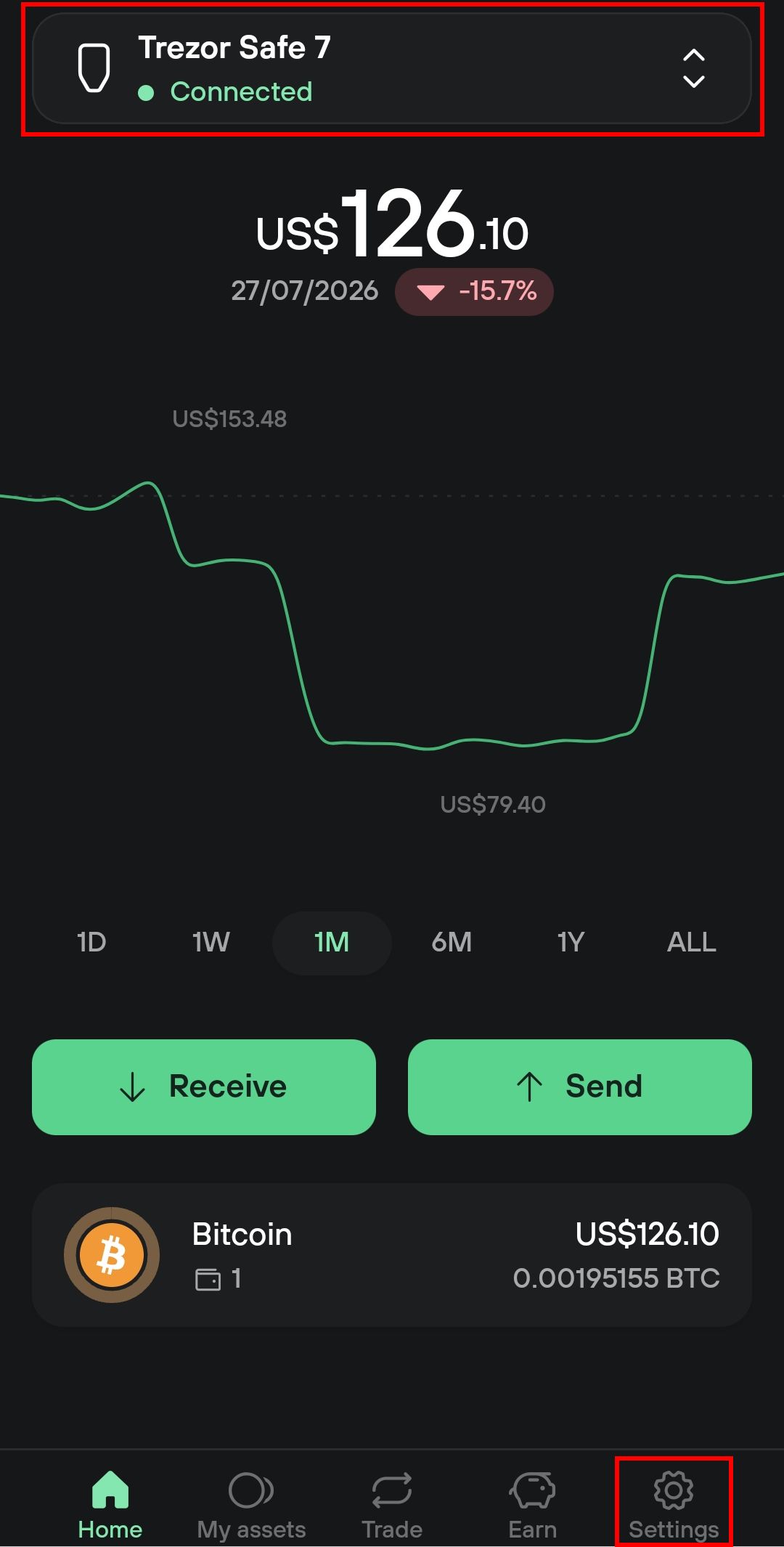Screen dimensions: 784x1547
Task: Switch graph to 1Y range
Action: coord(571,942)
